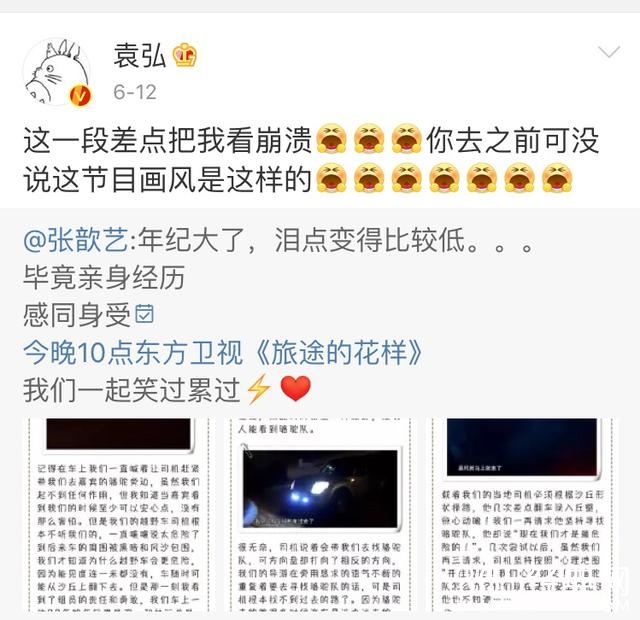View the middle image with the car photo

tap(319, 517)
